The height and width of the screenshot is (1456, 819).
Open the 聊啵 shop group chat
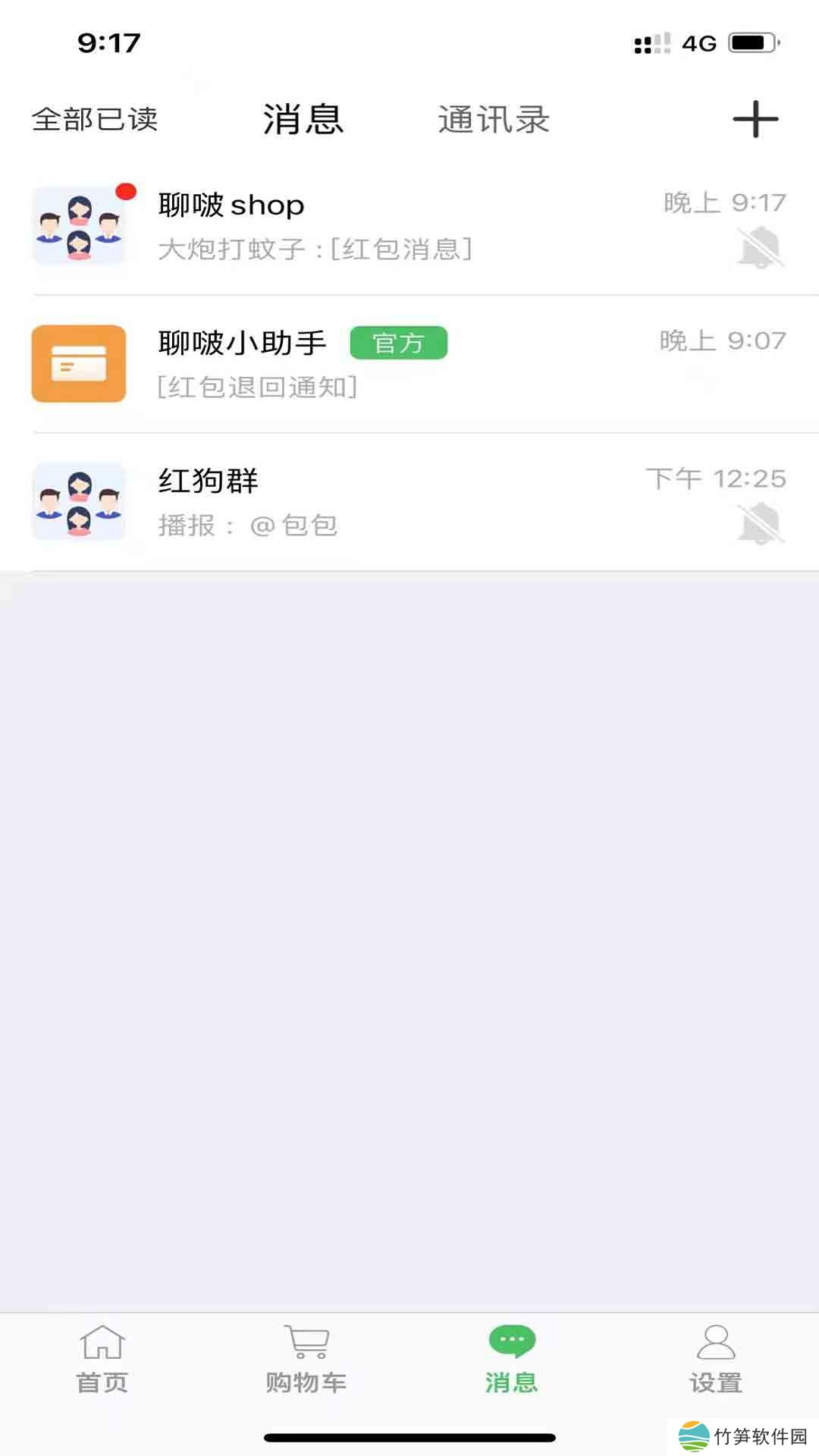pos(409,226)
